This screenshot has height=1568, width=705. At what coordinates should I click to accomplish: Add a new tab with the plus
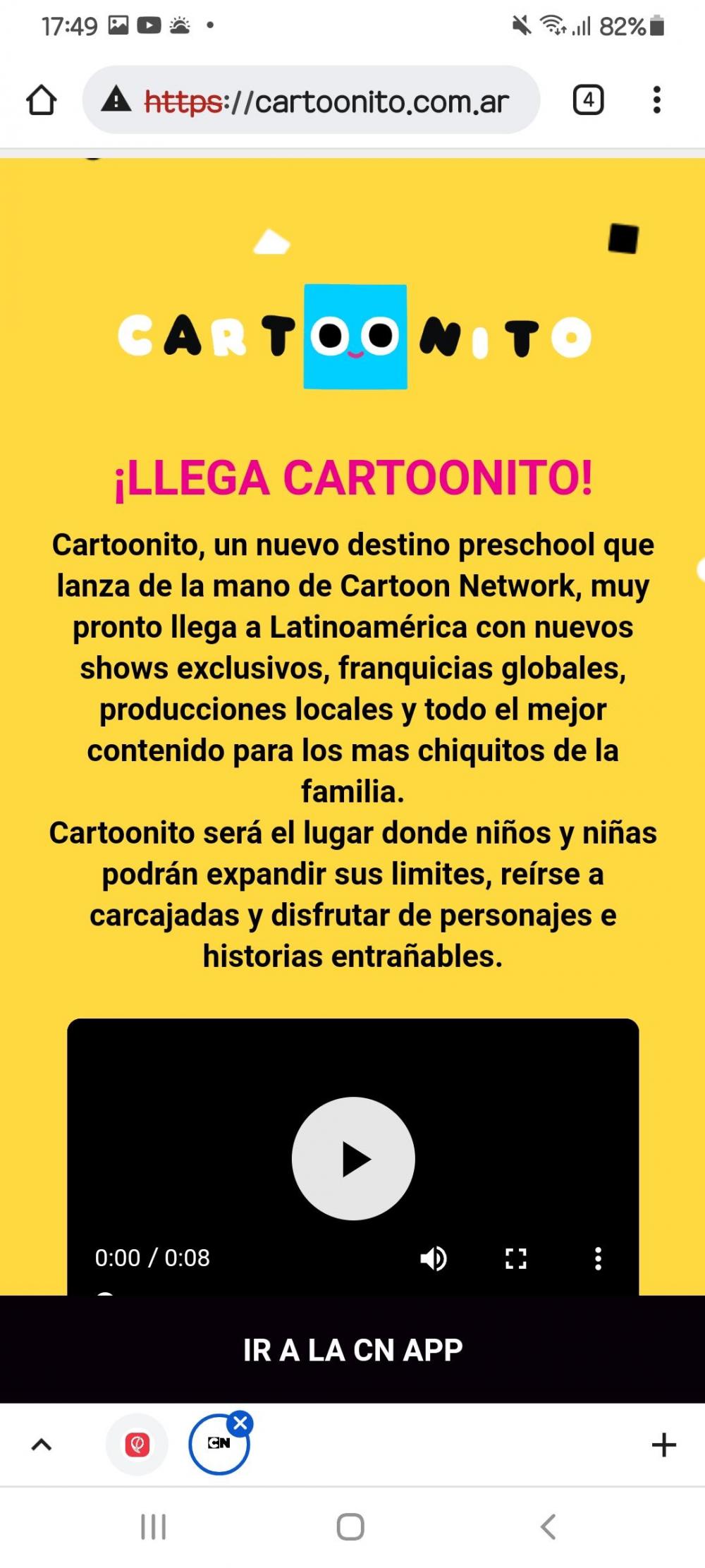click(663, 1445)
